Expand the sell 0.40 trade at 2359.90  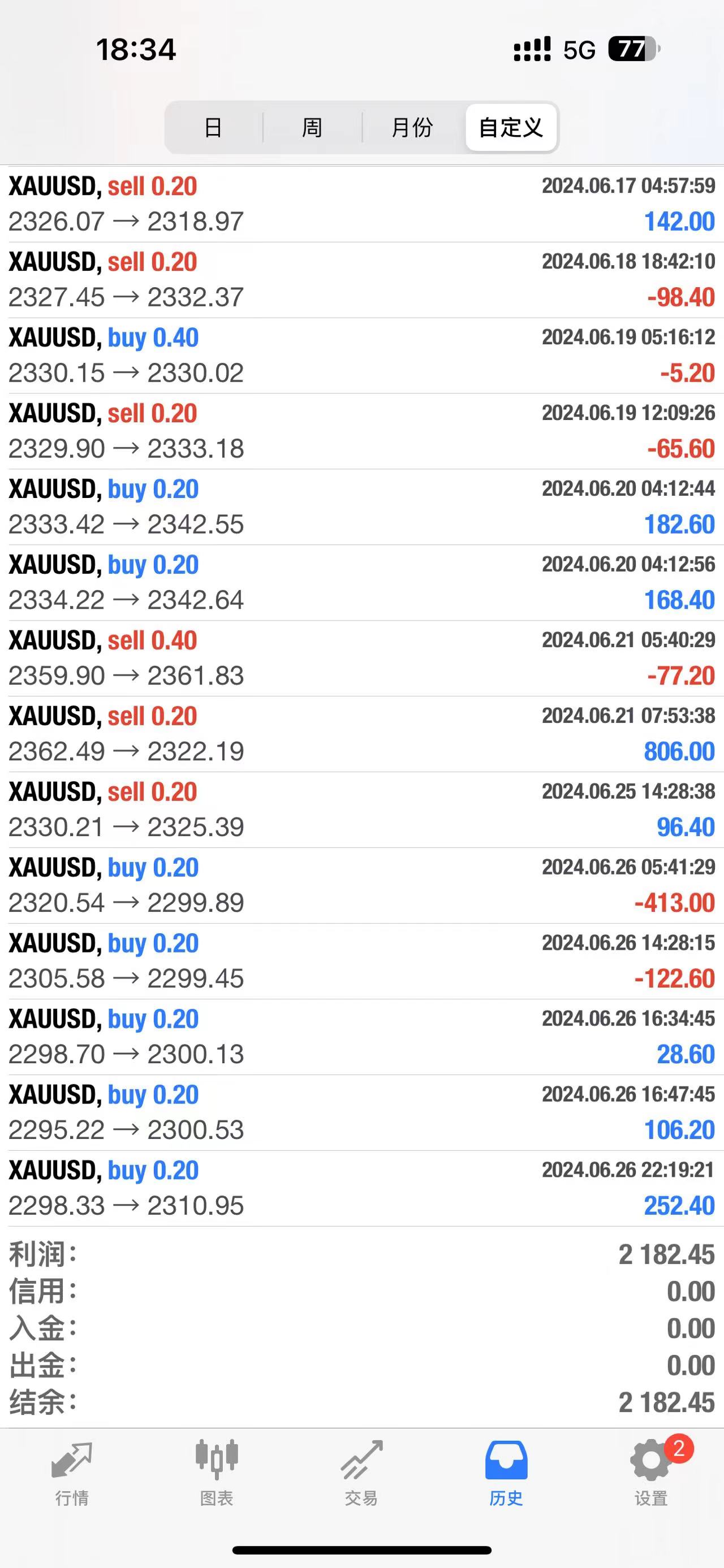click(361, 659)
